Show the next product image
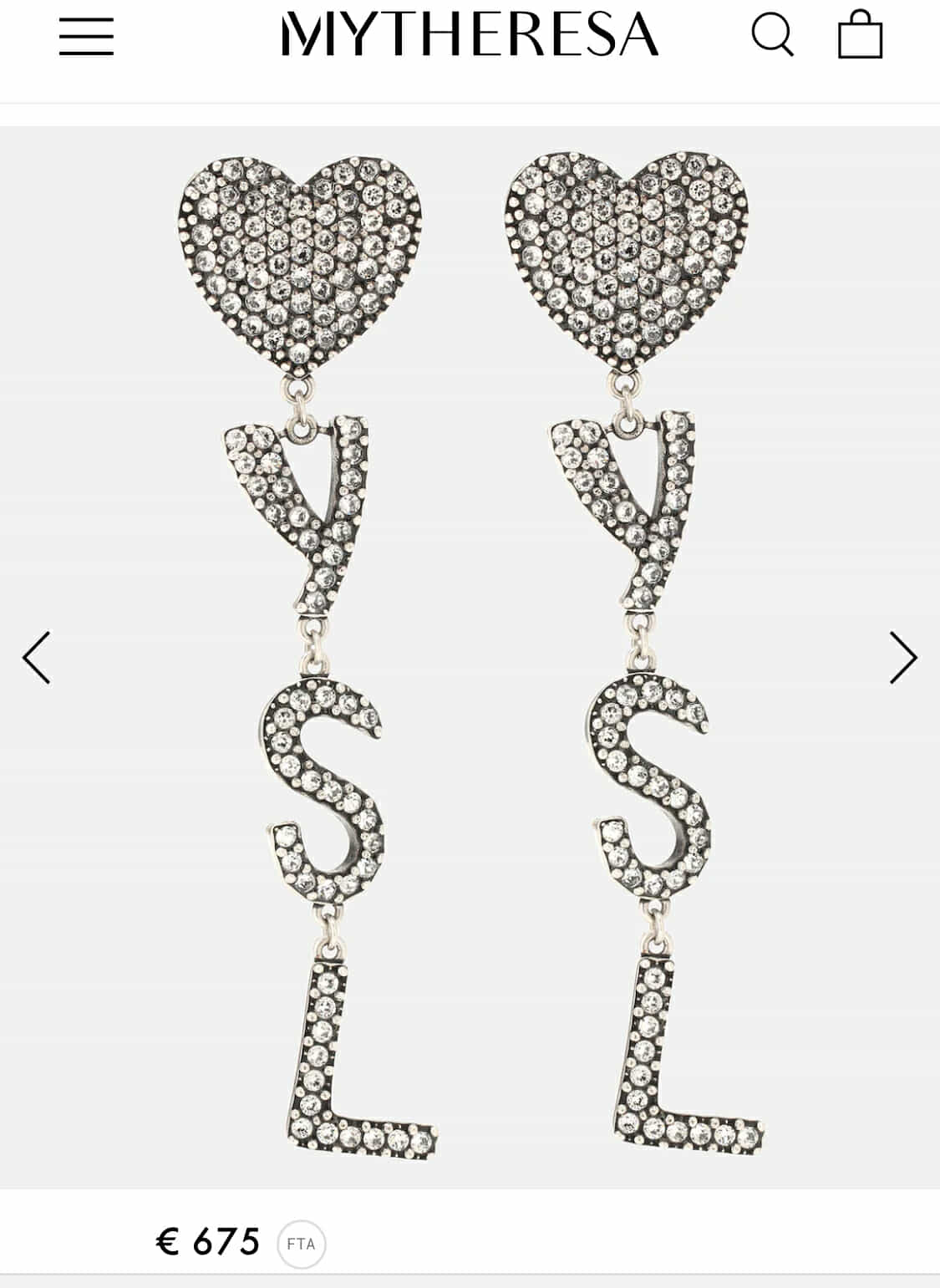940x1288 pixels. [903, 658]
